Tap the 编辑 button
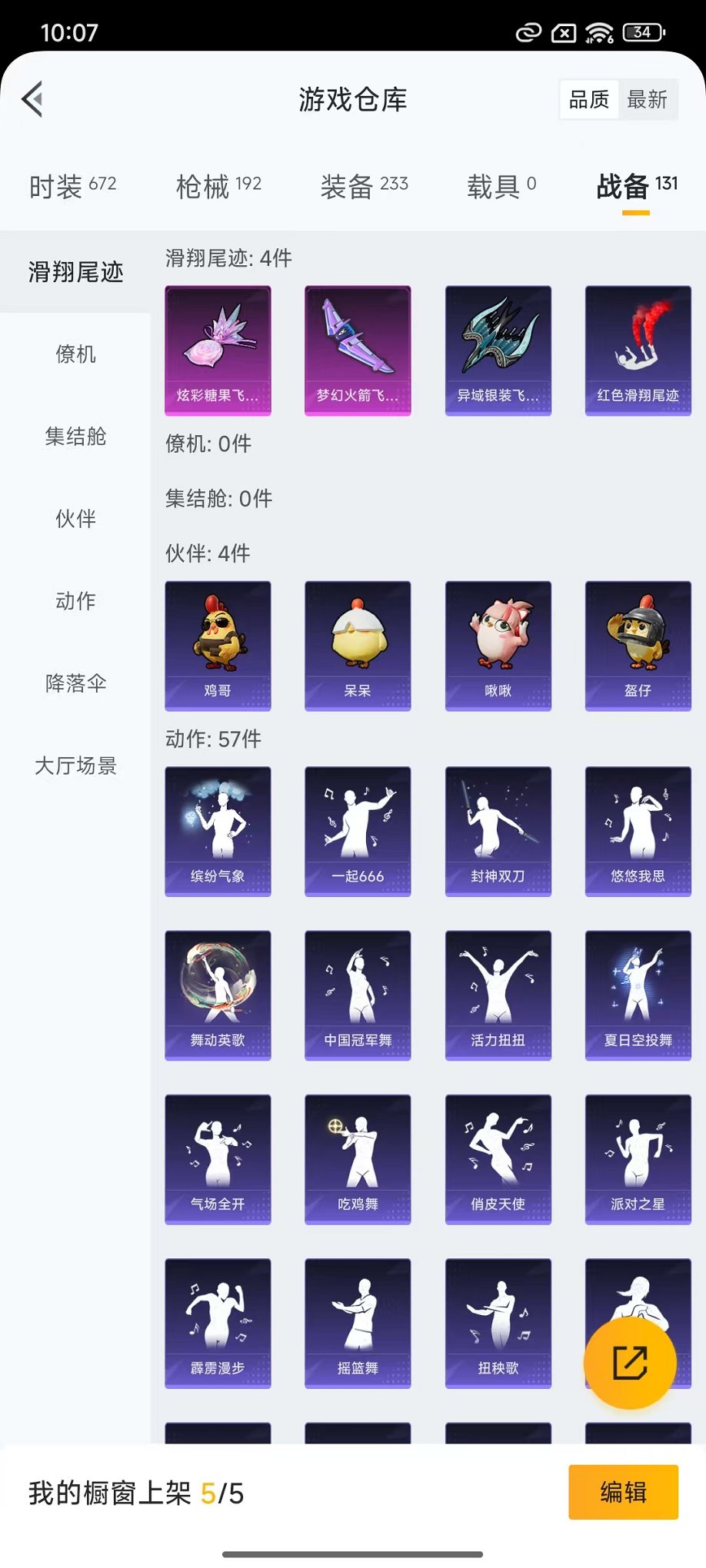 pyautogui.click(x=622, y=1491)
